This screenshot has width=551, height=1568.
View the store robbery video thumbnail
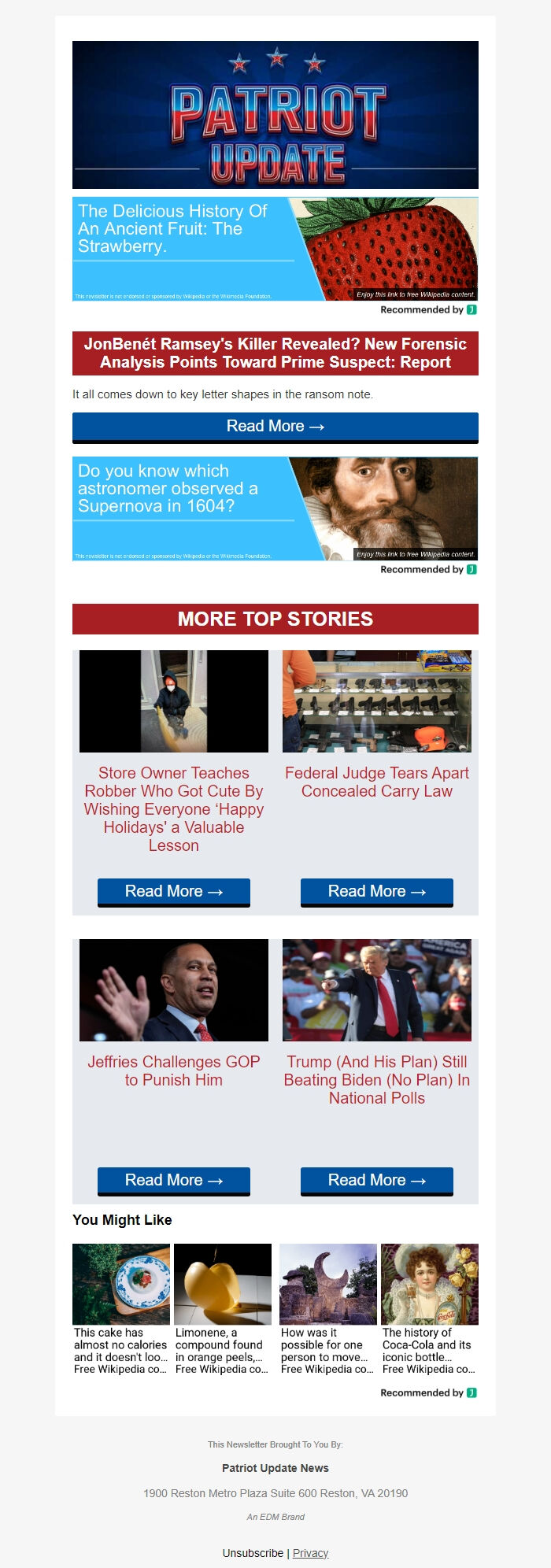(x=174, y=701)
